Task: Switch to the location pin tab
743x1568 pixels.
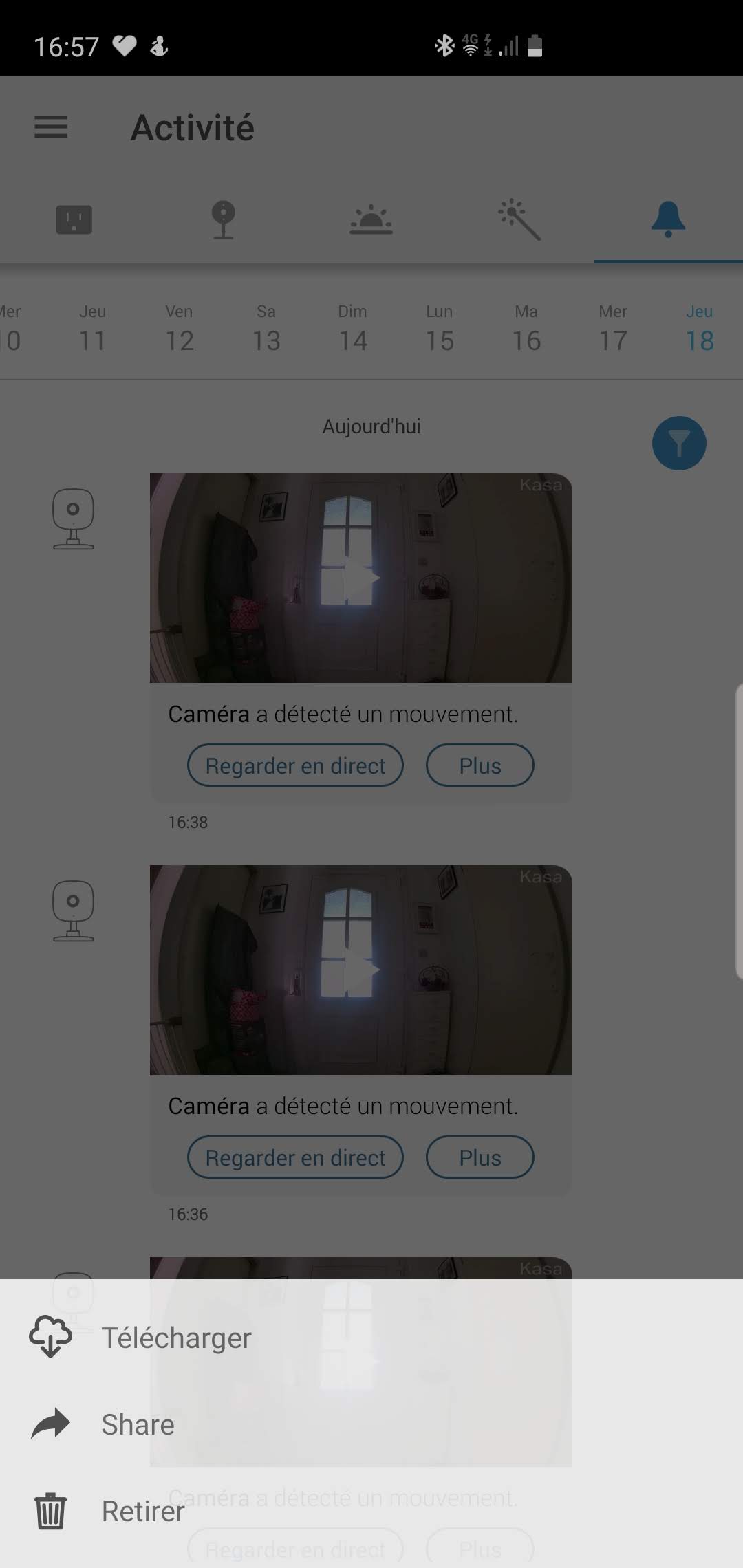Action: click(x=223, y=220)
